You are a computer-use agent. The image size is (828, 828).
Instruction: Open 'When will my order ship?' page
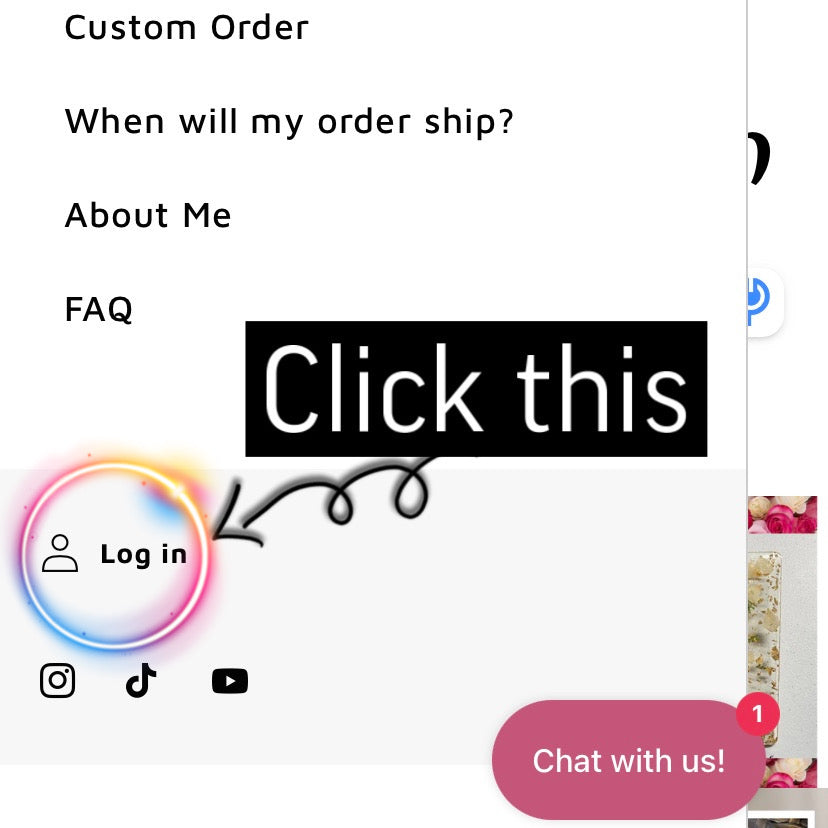coord(289,121)
